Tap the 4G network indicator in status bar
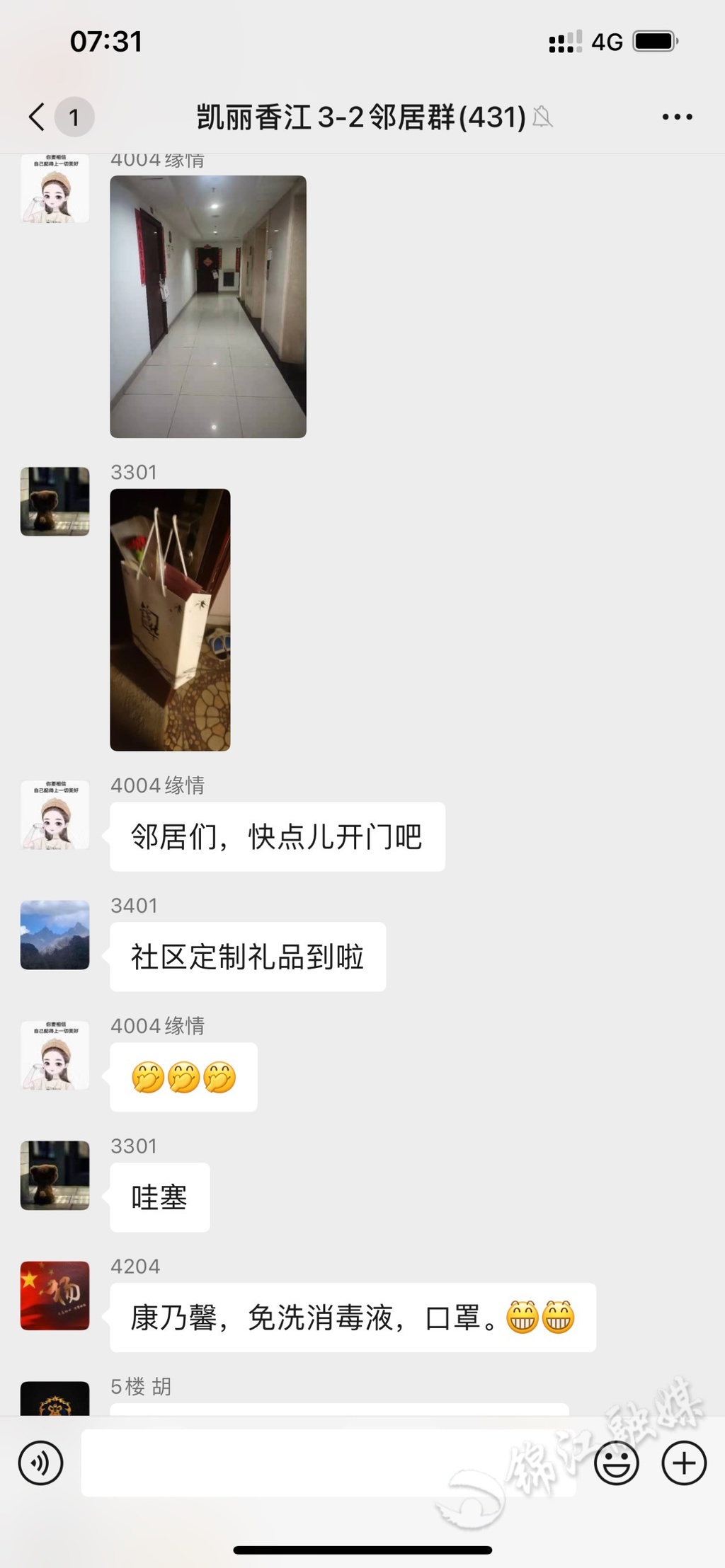Screen dimensions: 725x1568 click(605, 42)
